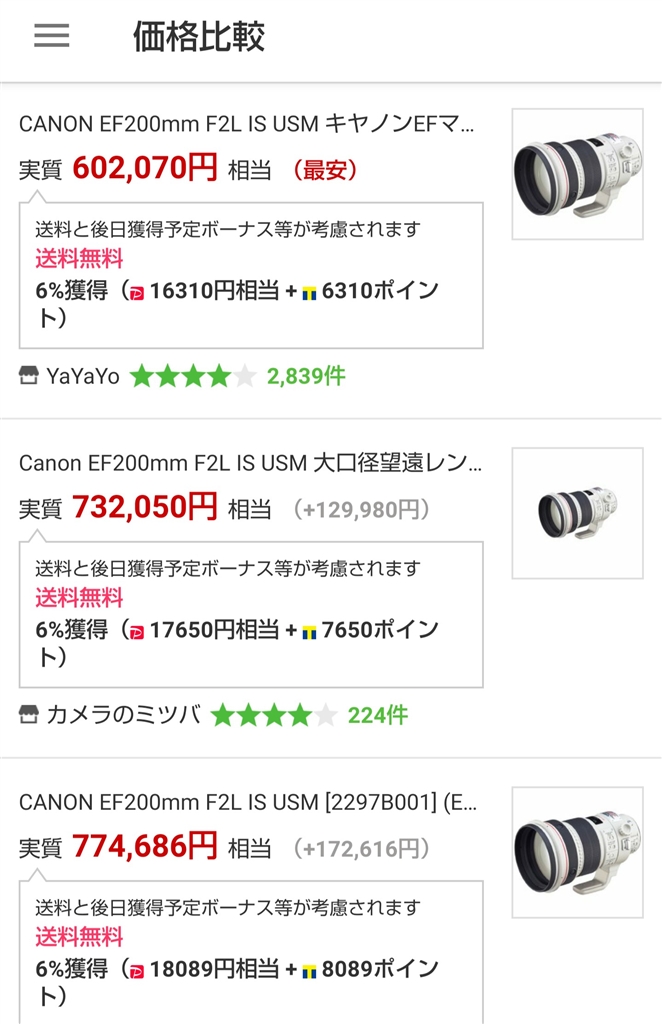Screen dimensions: 662x1024
Task: View the lens photo for the カメラのミツバ offer
Action: [577, 513]
